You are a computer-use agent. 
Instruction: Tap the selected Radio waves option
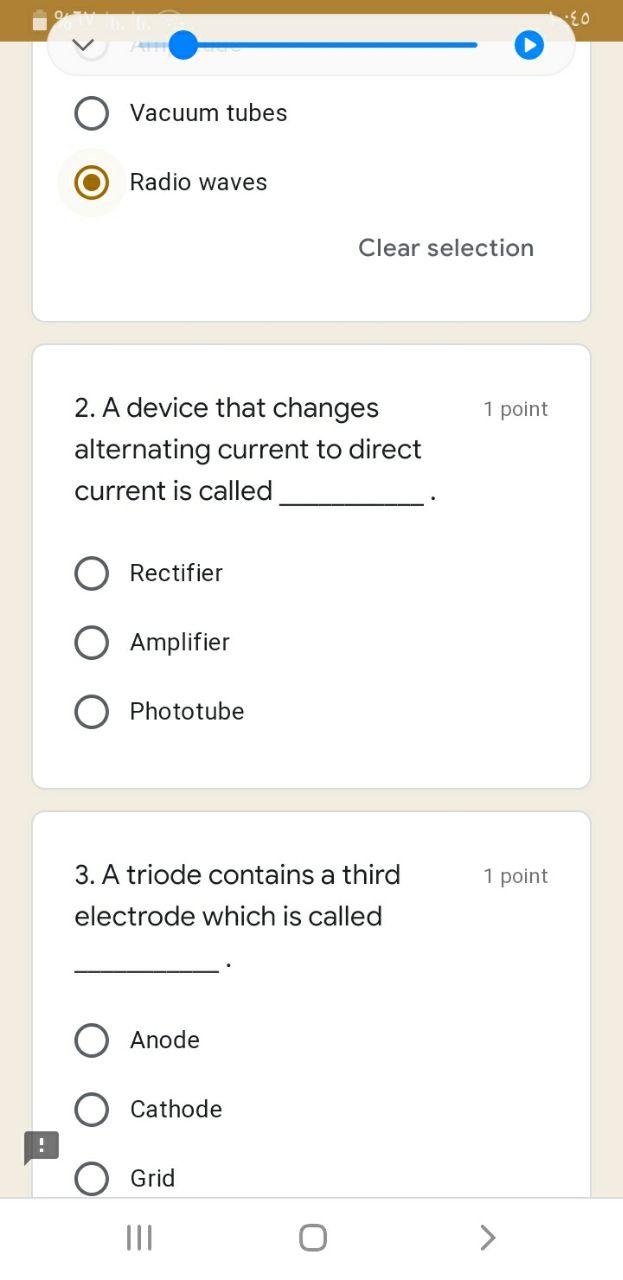click(x=92, y=182)
